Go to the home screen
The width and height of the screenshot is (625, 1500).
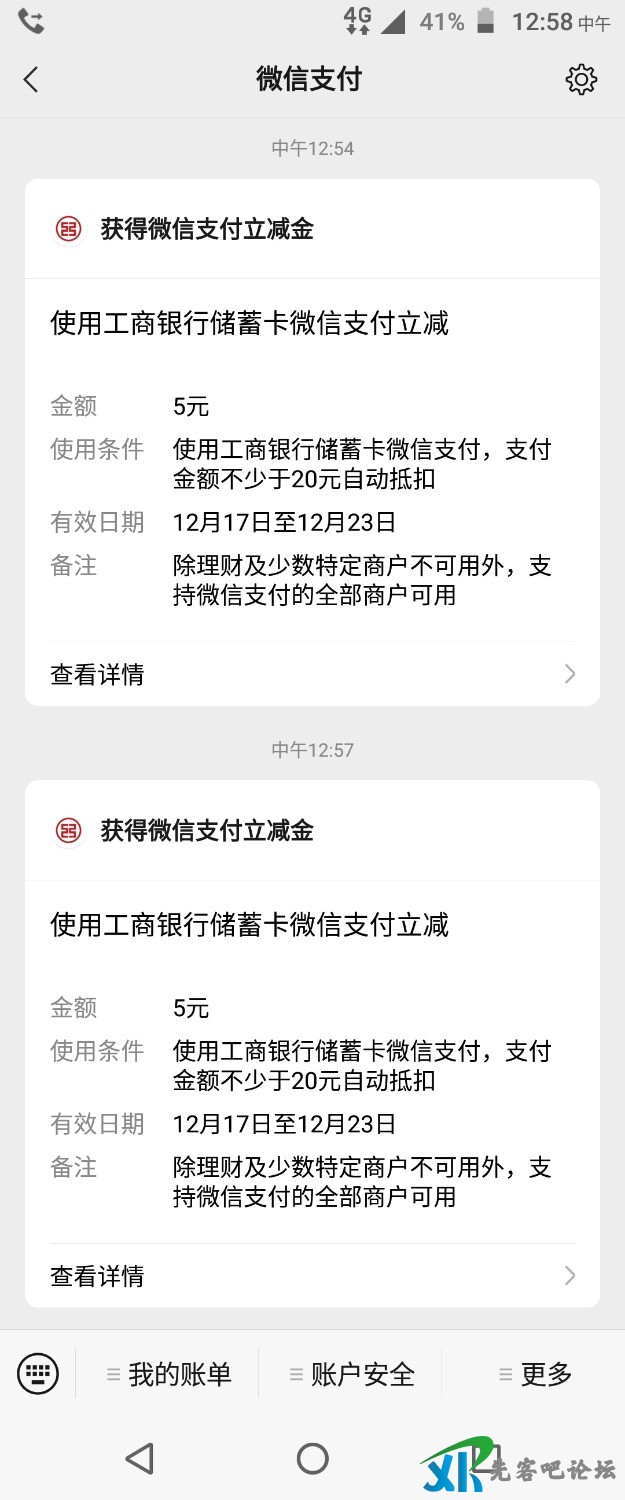[312, 1459]
